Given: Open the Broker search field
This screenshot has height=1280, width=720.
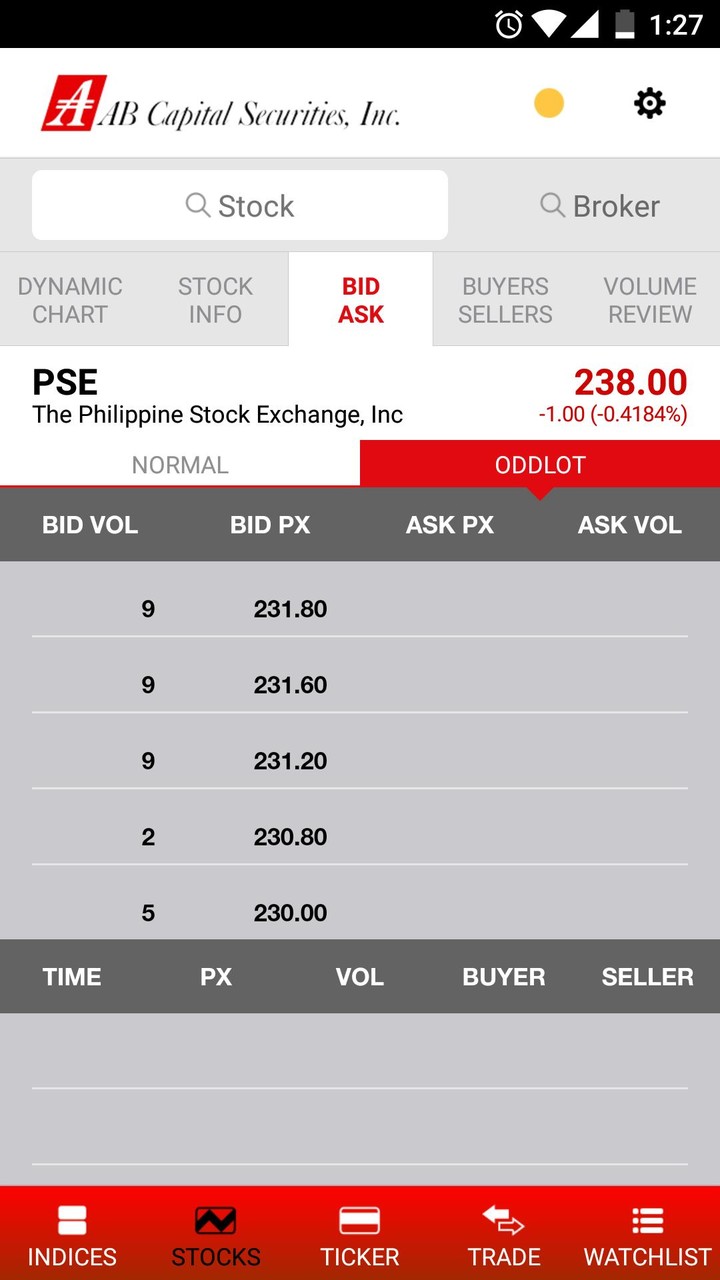Looking at the screenshot, I should point(598,205).
